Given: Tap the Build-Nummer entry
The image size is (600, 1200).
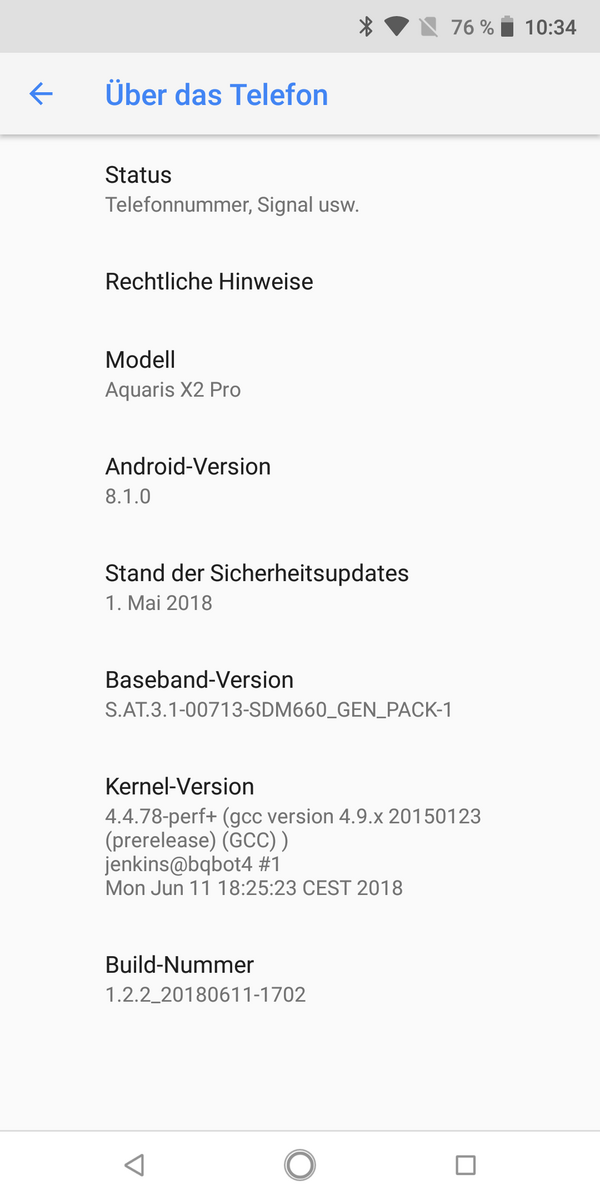Looking at the screenshot, I should coord(300,980).
